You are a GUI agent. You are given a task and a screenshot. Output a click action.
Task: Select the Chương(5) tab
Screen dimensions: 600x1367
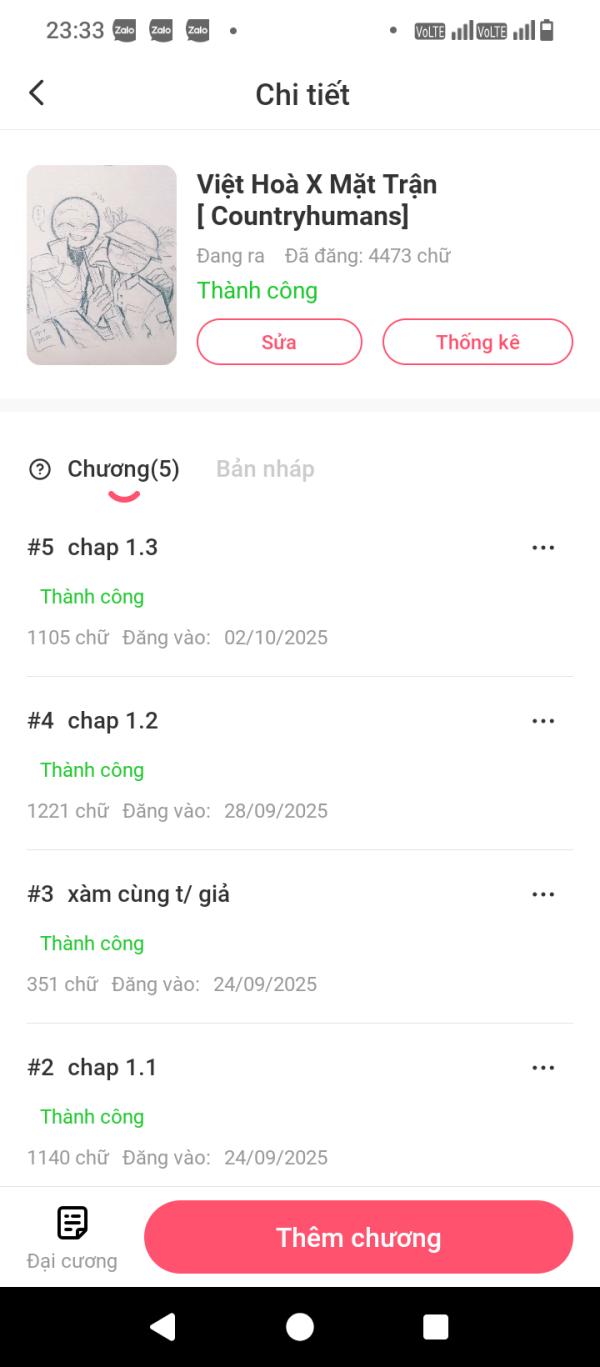[x=123, y=469]
